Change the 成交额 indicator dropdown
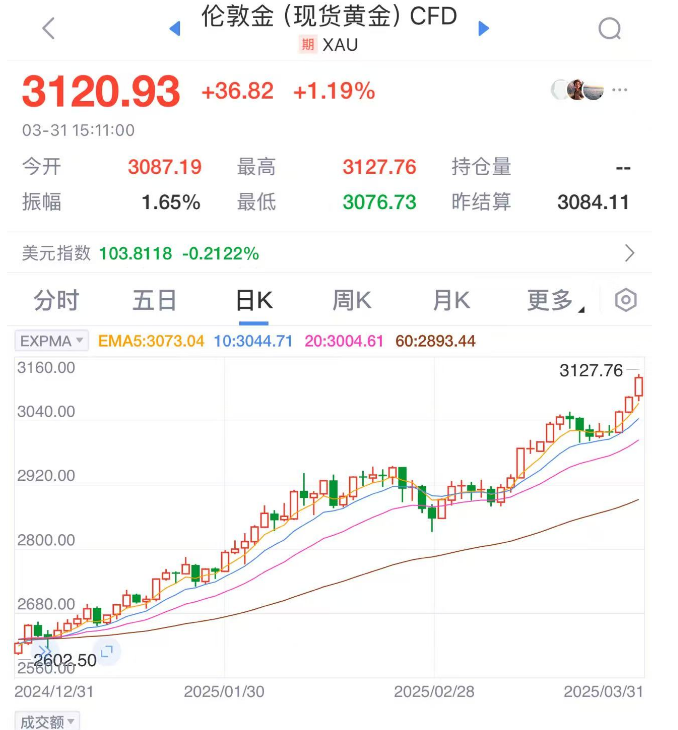Image resolution: width=678 pixels, height=730 pixels. pos(47,721)
